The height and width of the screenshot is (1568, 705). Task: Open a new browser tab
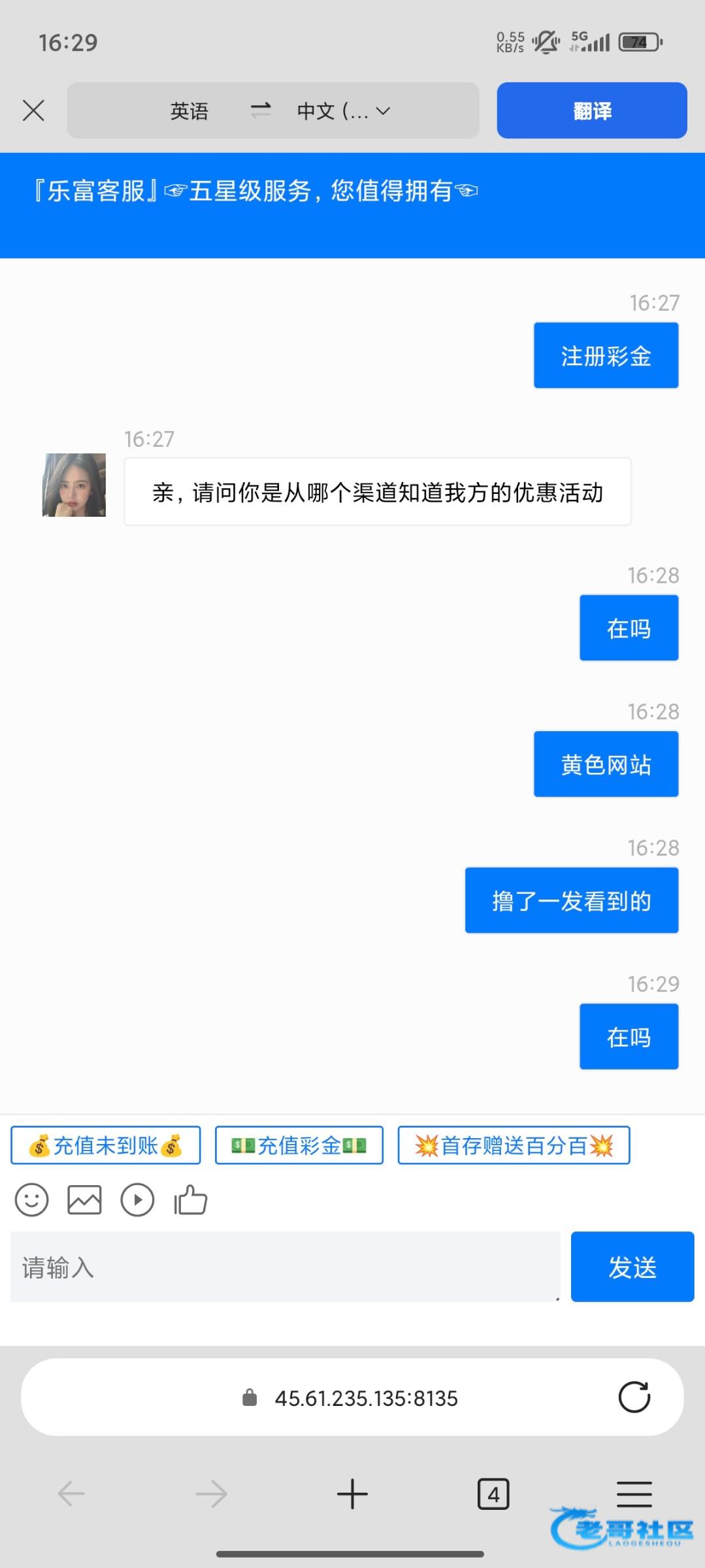(352, 1494)
